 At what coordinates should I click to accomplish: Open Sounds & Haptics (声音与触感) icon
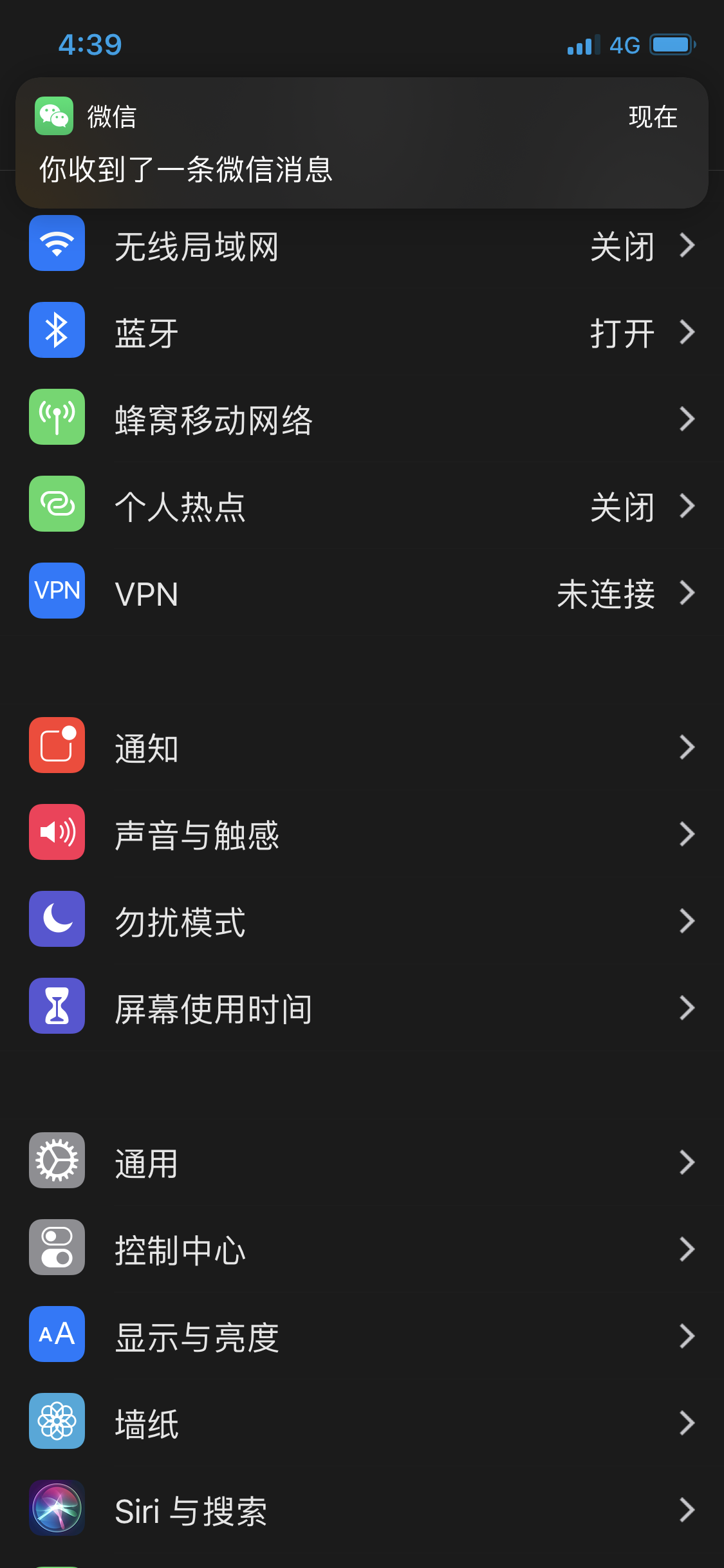[57, 832]
